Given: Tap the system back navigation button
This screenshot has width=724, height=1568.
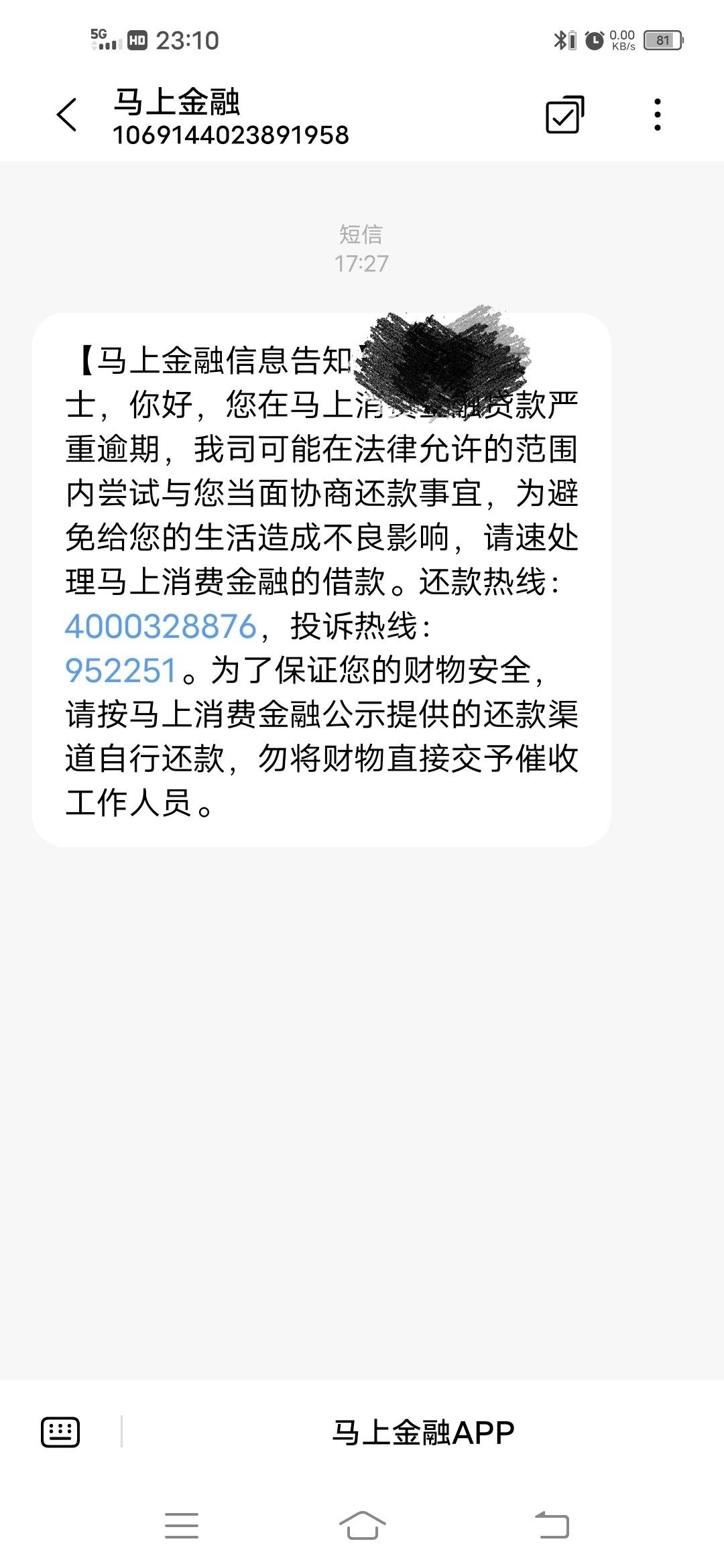Looking at the screenshot, I should (552, 1526).
